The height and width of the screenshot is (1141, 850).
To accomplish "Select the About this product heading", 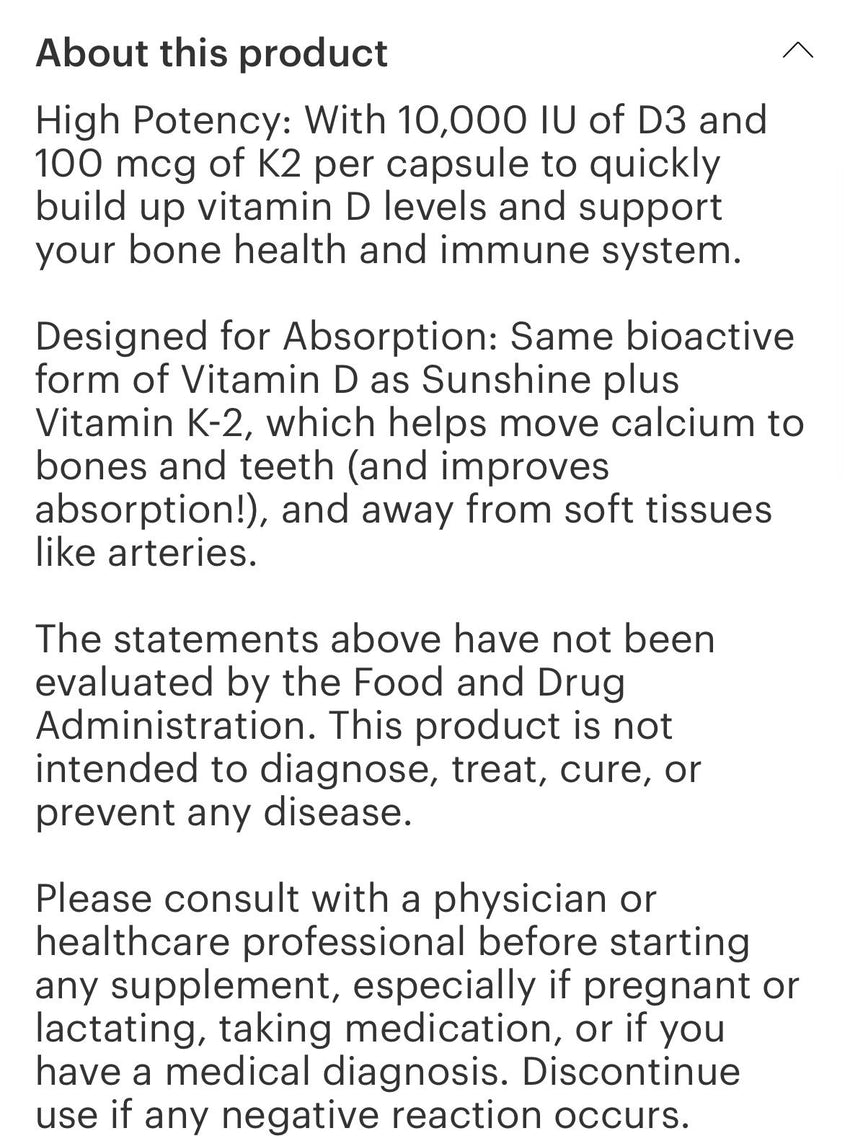I will [x=210, y=53].
